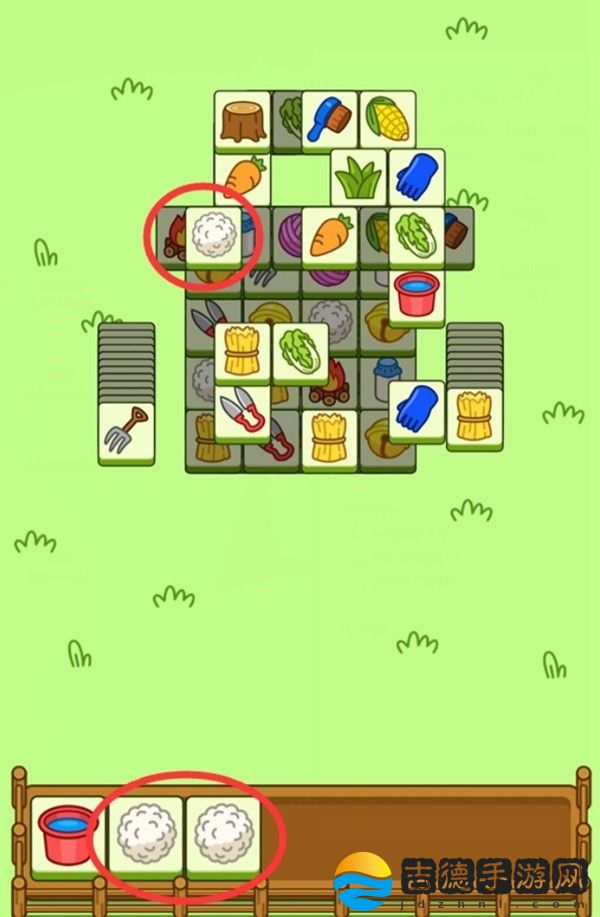Tap the tree stump tile

242,120
